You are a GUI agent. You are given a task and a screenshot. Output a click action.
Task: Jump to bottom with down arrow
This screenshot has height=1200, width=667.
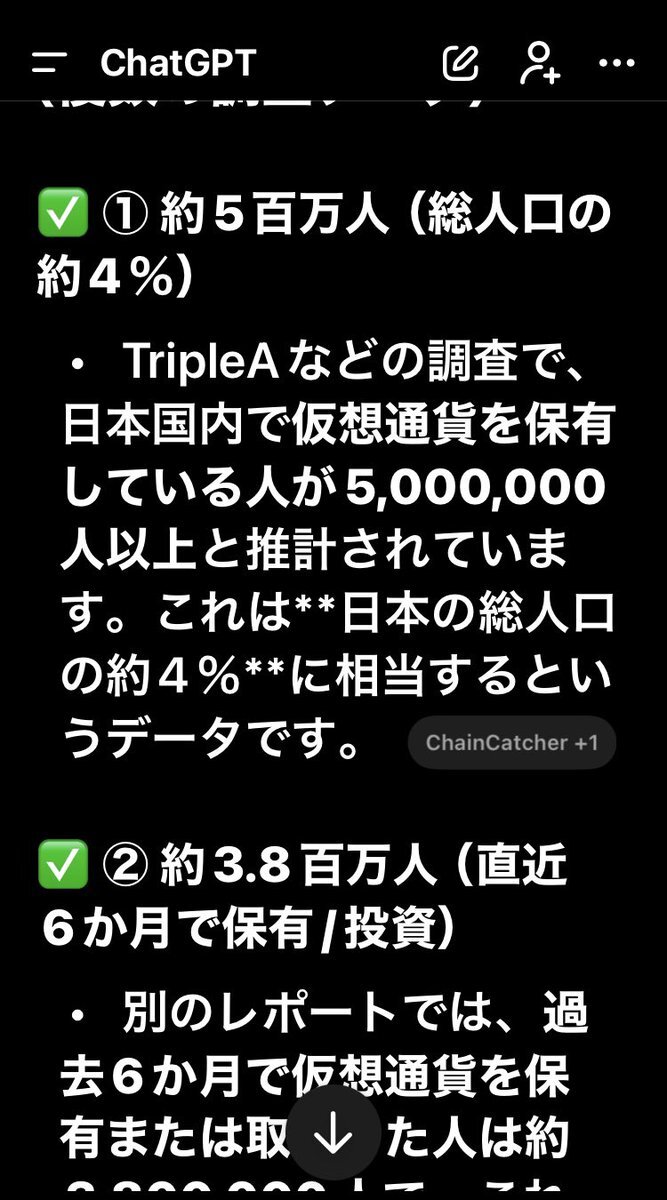coord(333,1133)
